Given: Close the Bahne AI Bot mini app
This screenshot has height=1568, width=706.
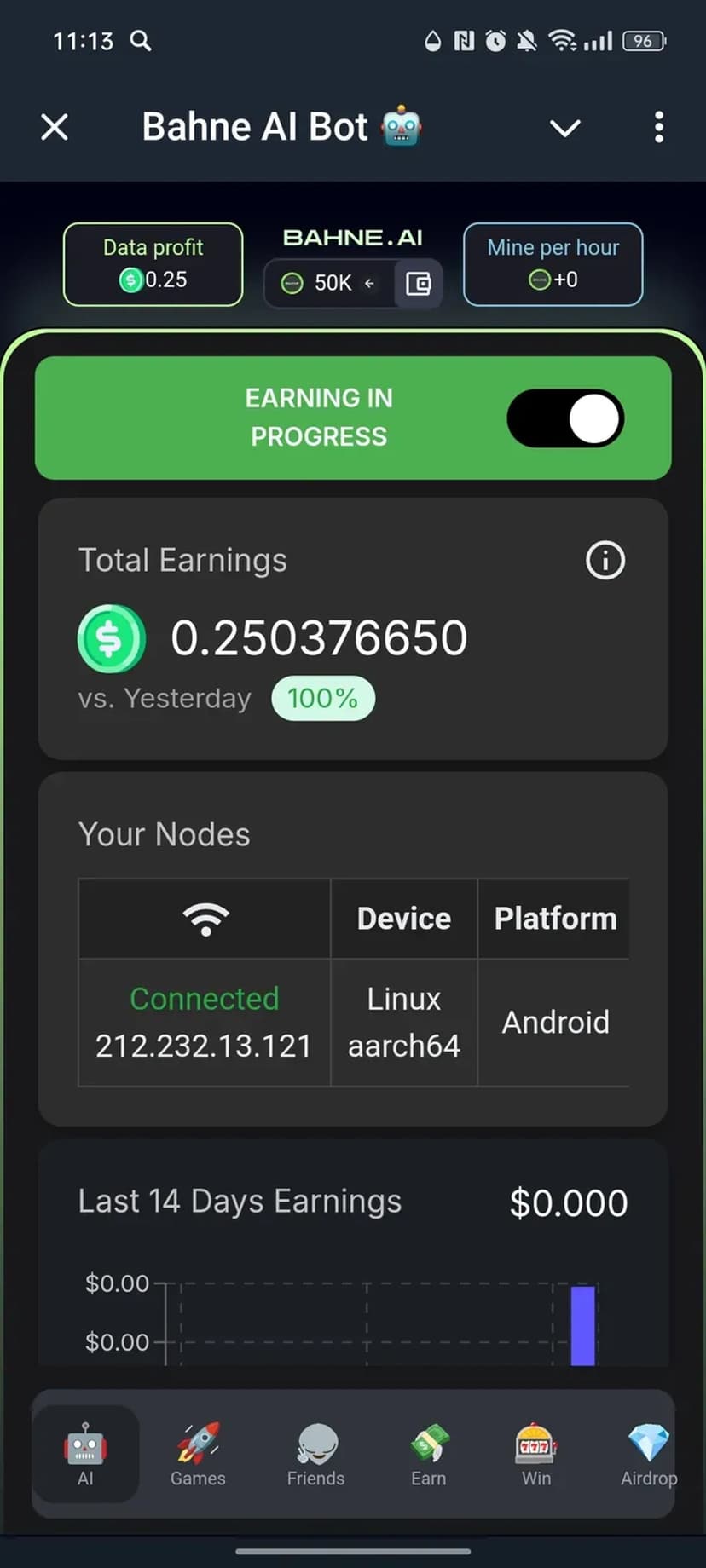Looking at the screenshot, I should point(55,128).
